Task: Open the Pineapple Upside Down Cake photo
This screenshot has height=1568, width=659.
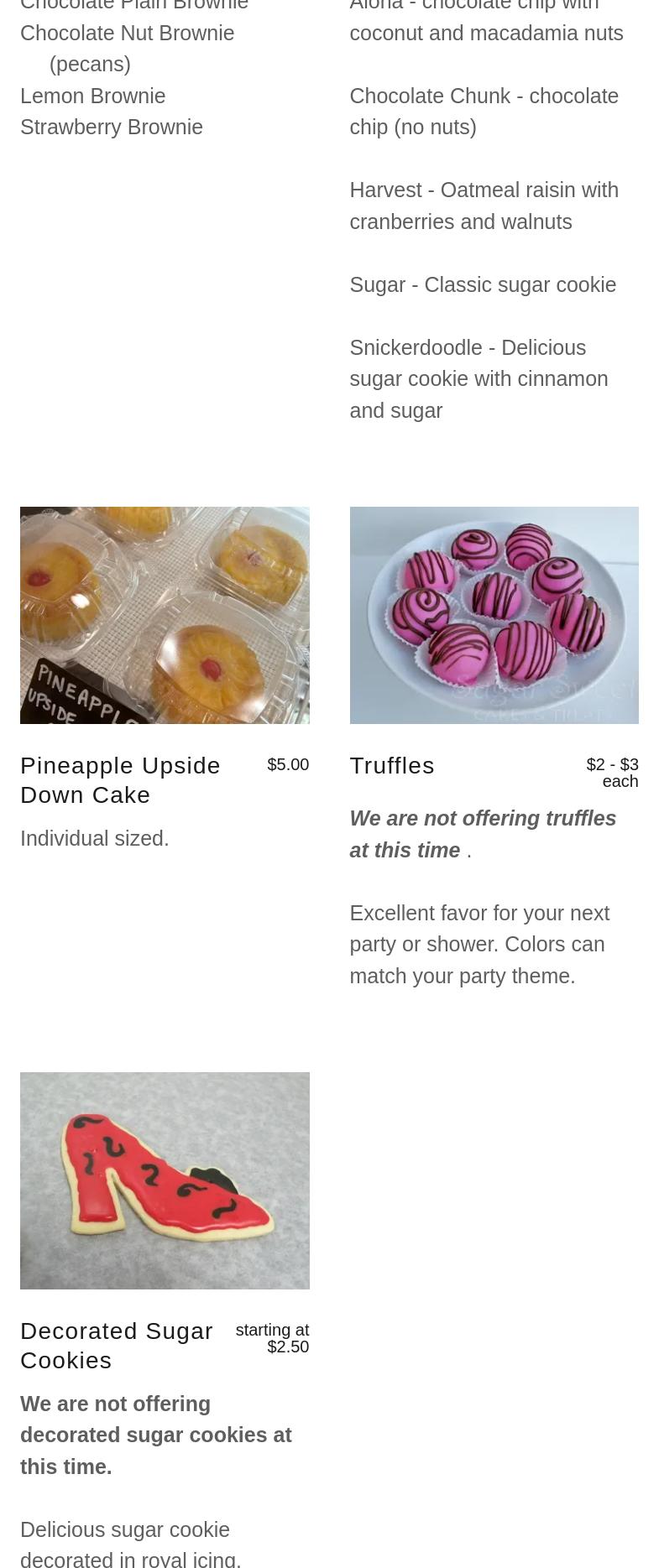Action: click(165, 615)
